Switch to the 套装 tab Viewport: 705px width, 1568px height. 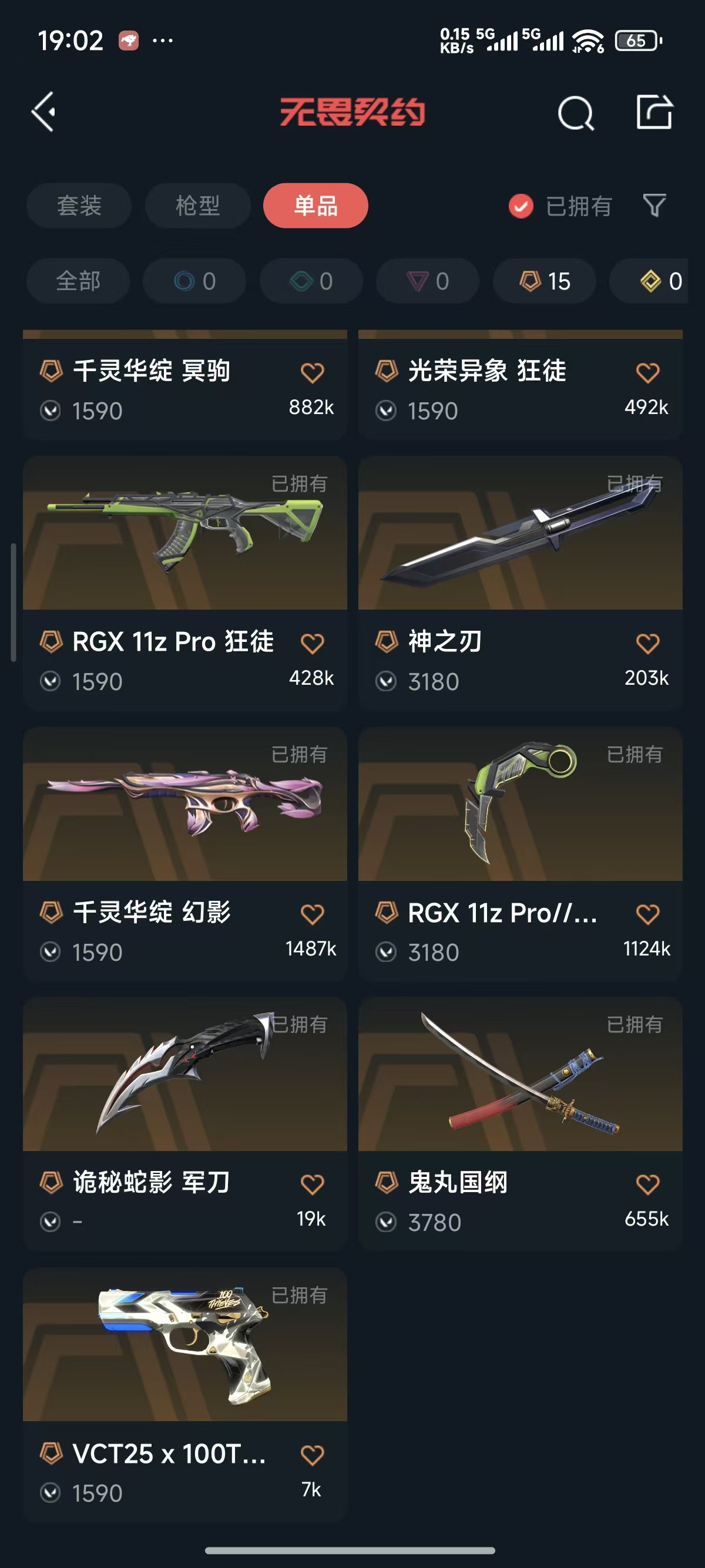[79, 206]
